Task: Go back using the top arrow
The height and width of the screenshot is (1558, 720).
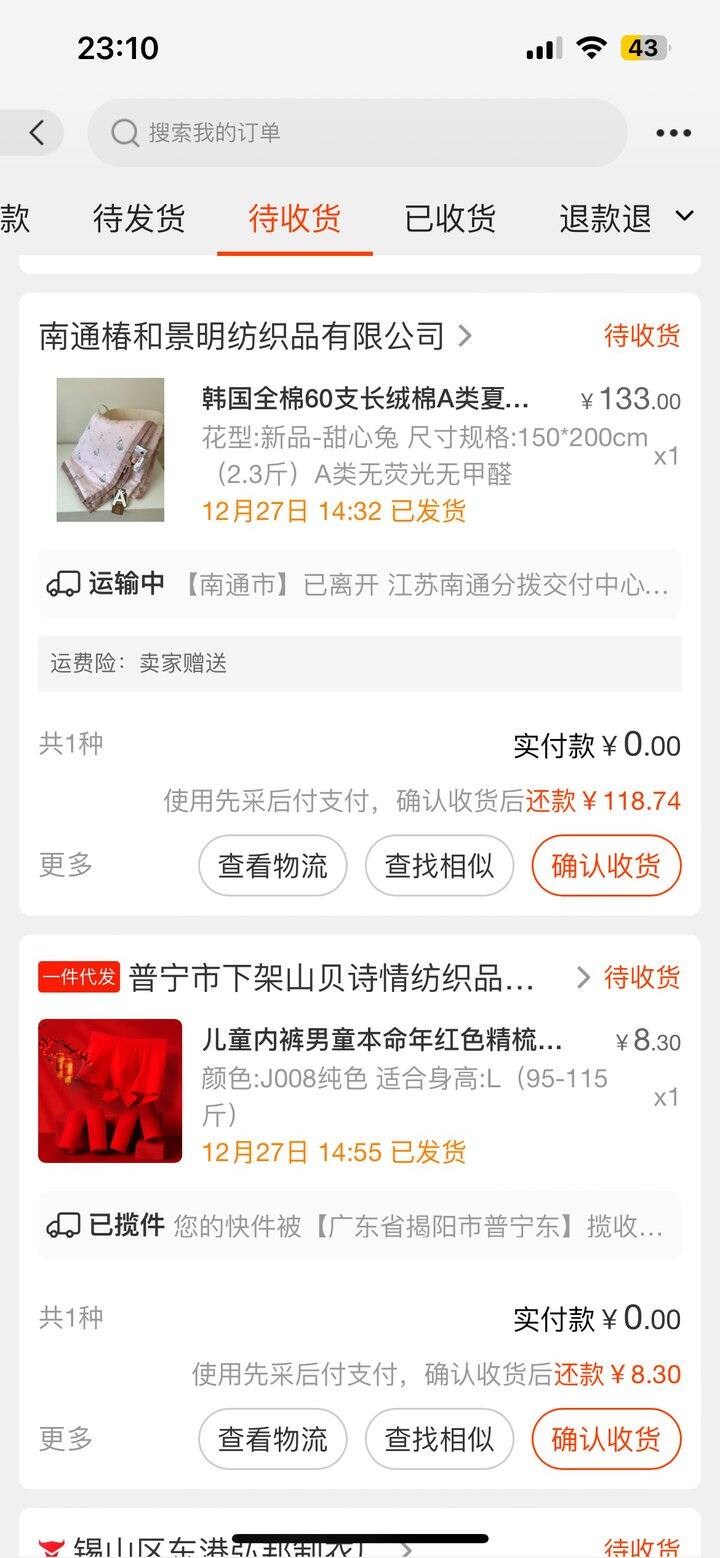Action: [36, 132]
